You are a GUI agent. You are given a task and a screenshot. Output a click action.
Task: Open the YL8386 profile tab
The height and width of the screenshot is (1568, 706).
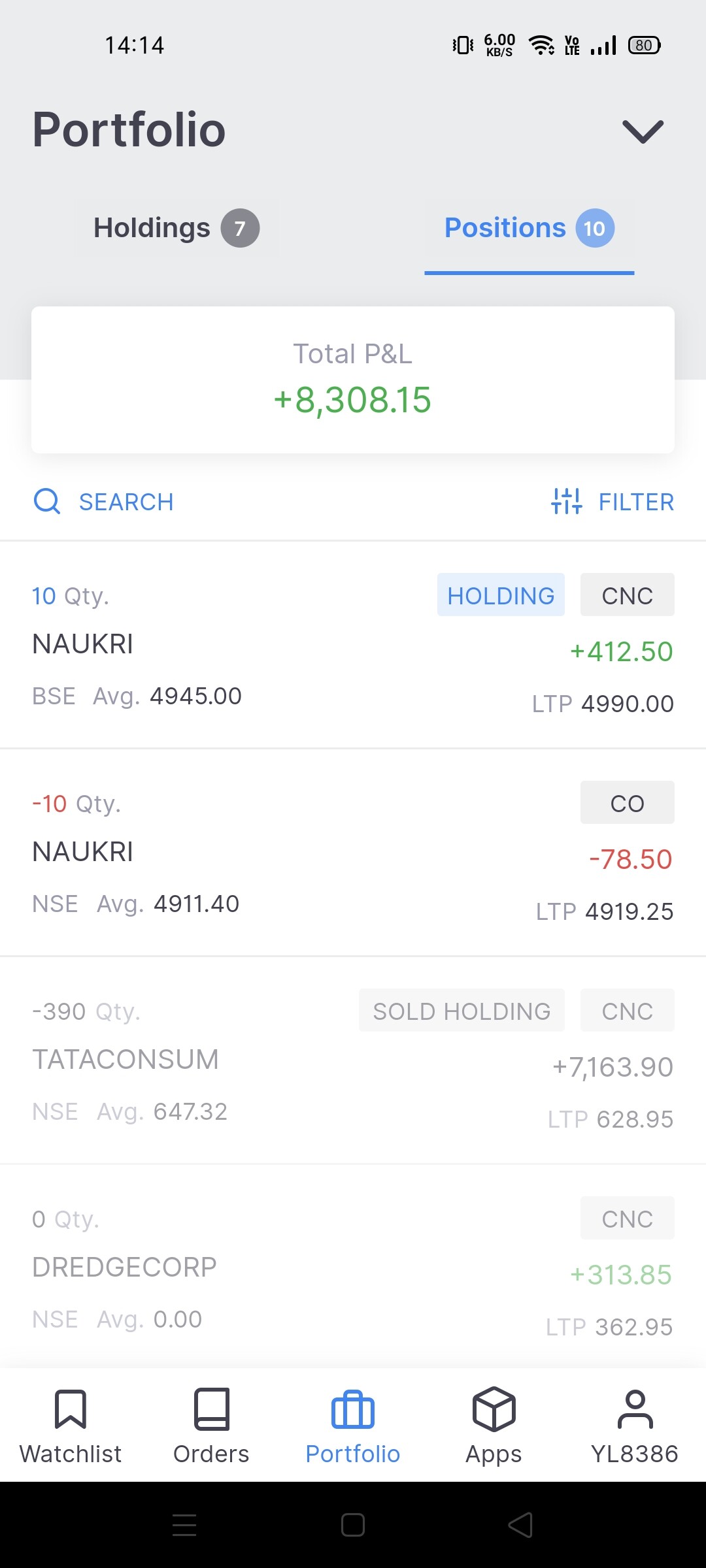[635, 1426]
